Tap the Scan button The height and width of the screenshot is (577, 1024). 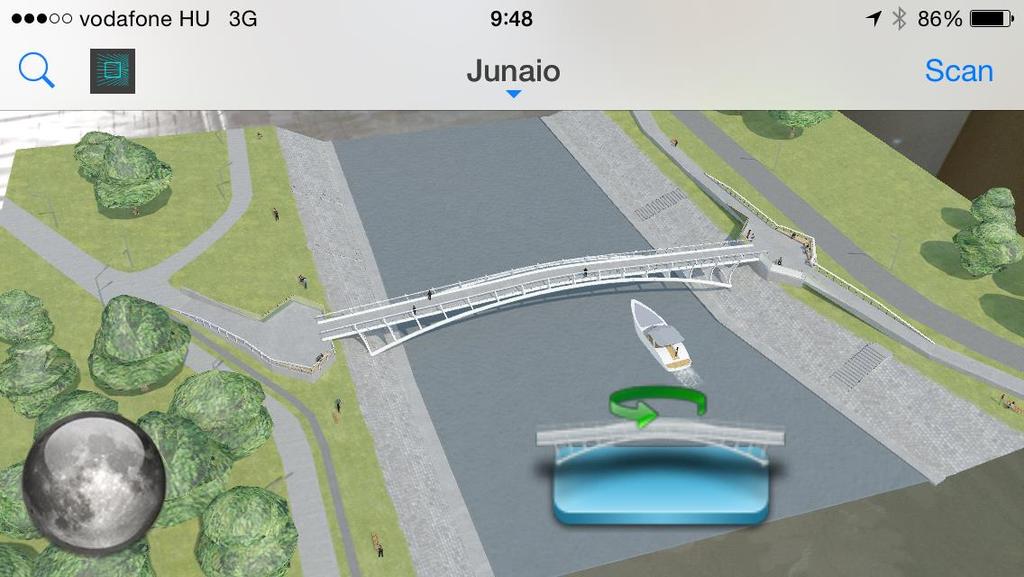pos(958,71)
